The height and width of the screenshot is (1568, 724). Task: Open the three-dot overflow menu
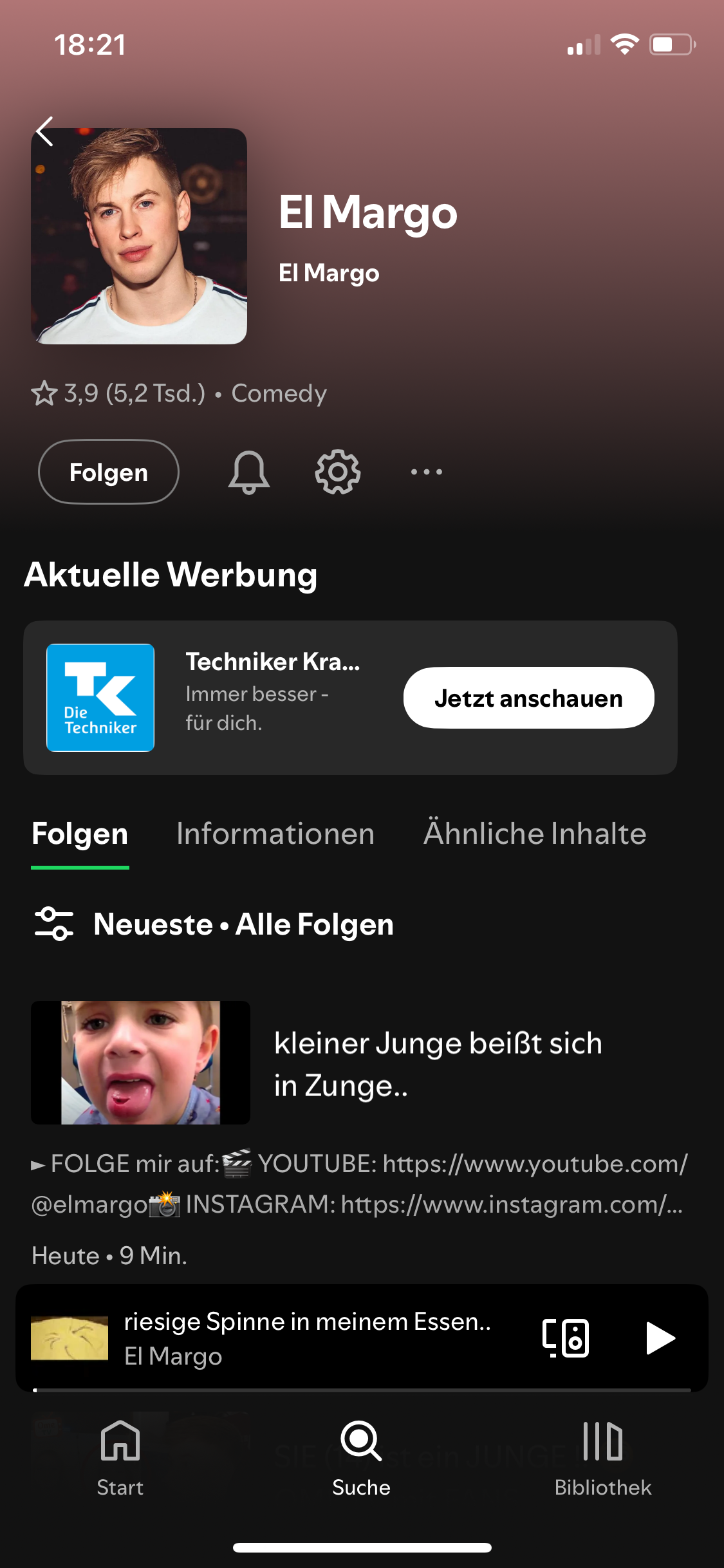click(427, 472)
